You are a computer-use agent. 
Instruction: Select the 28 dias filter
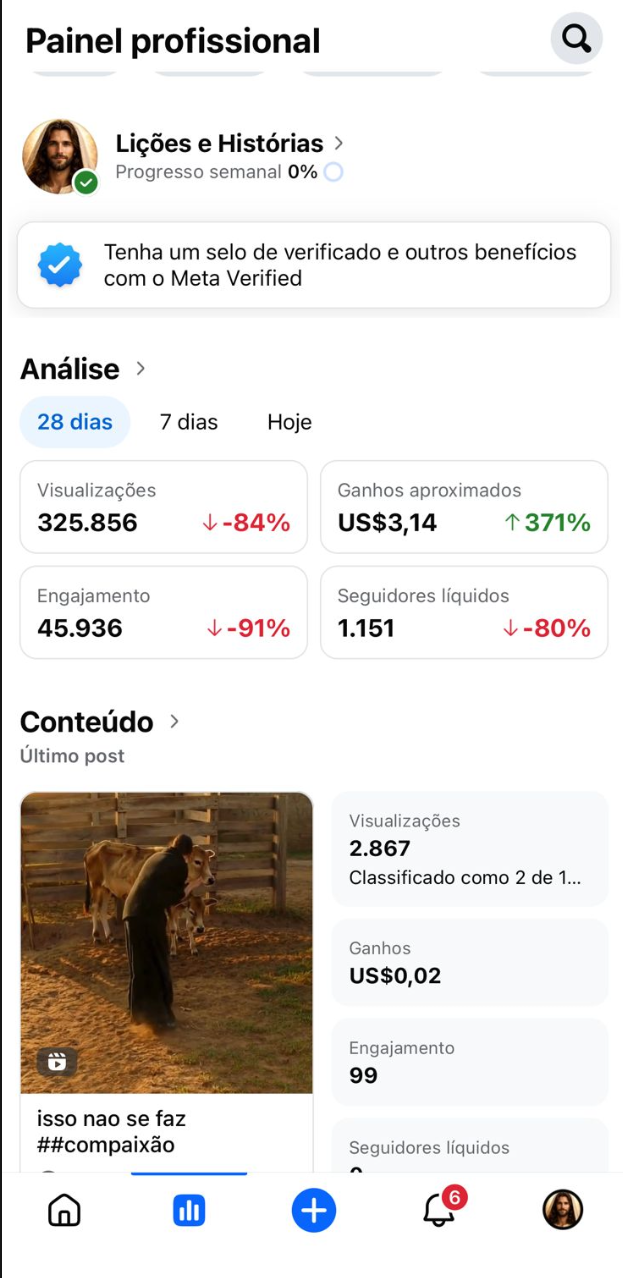75,422
